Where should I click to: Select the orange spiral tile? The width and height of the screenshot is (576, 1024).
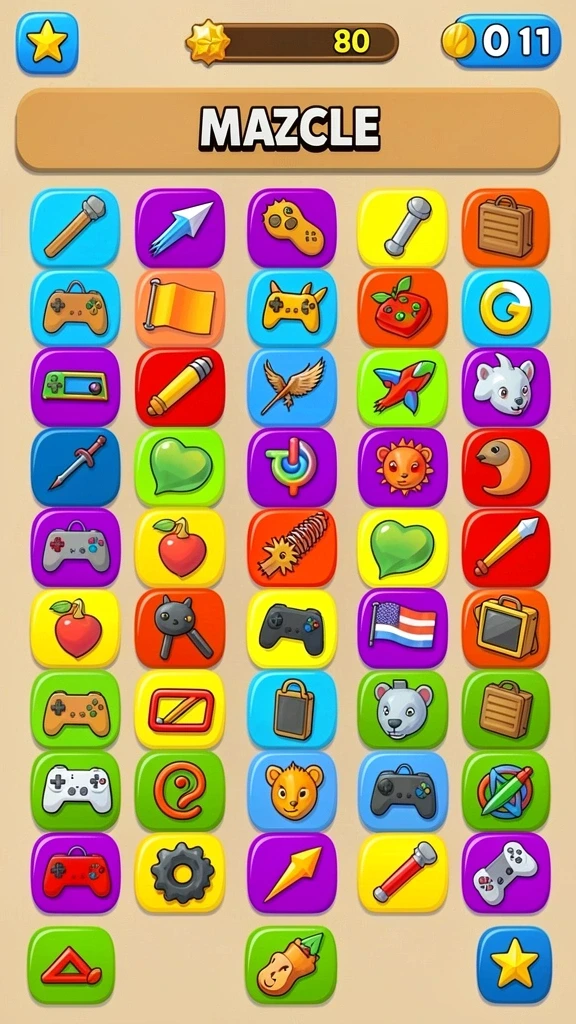coord(180,790)
